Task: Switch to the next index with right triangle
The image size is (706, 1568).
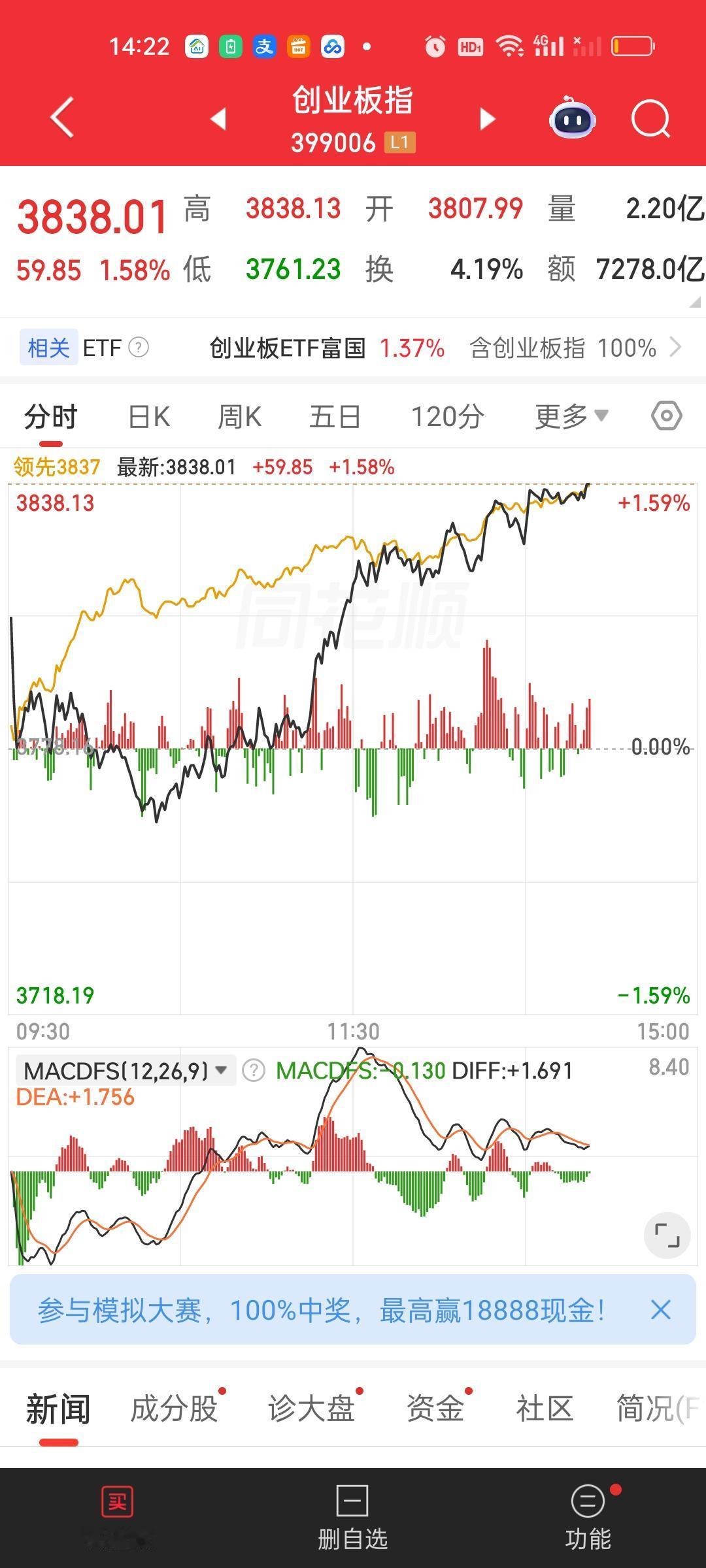Action: [x=488, y=119]
